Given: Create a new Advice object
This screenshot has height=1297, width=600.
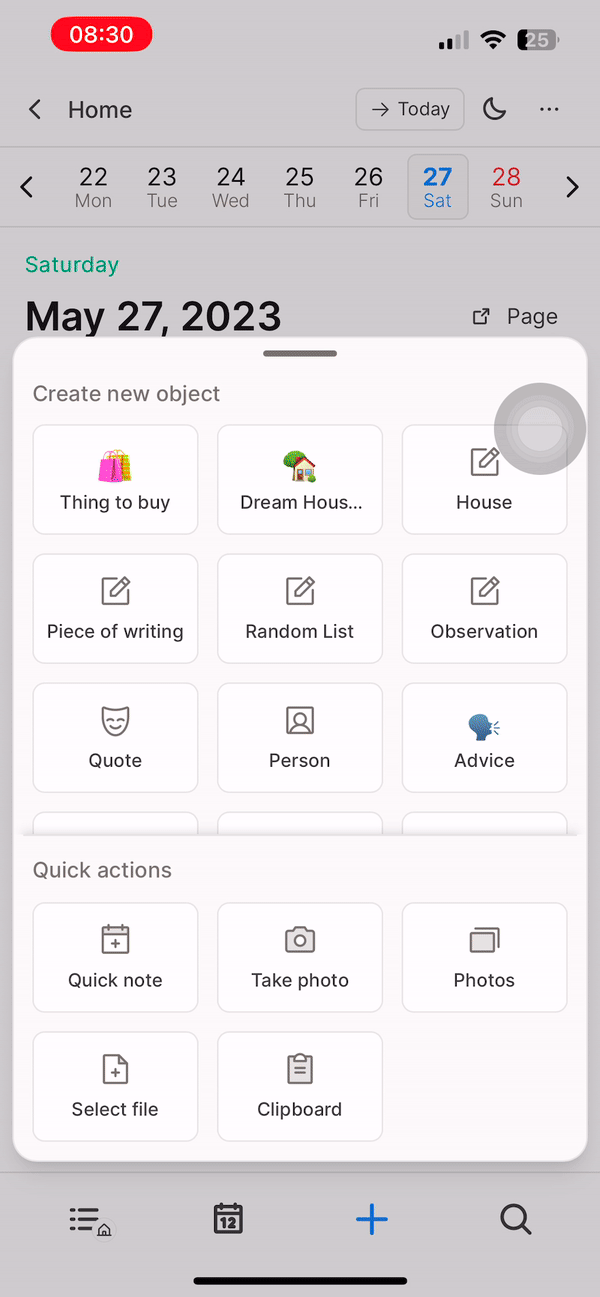Looking at the screenshot, I should (484, 737).
